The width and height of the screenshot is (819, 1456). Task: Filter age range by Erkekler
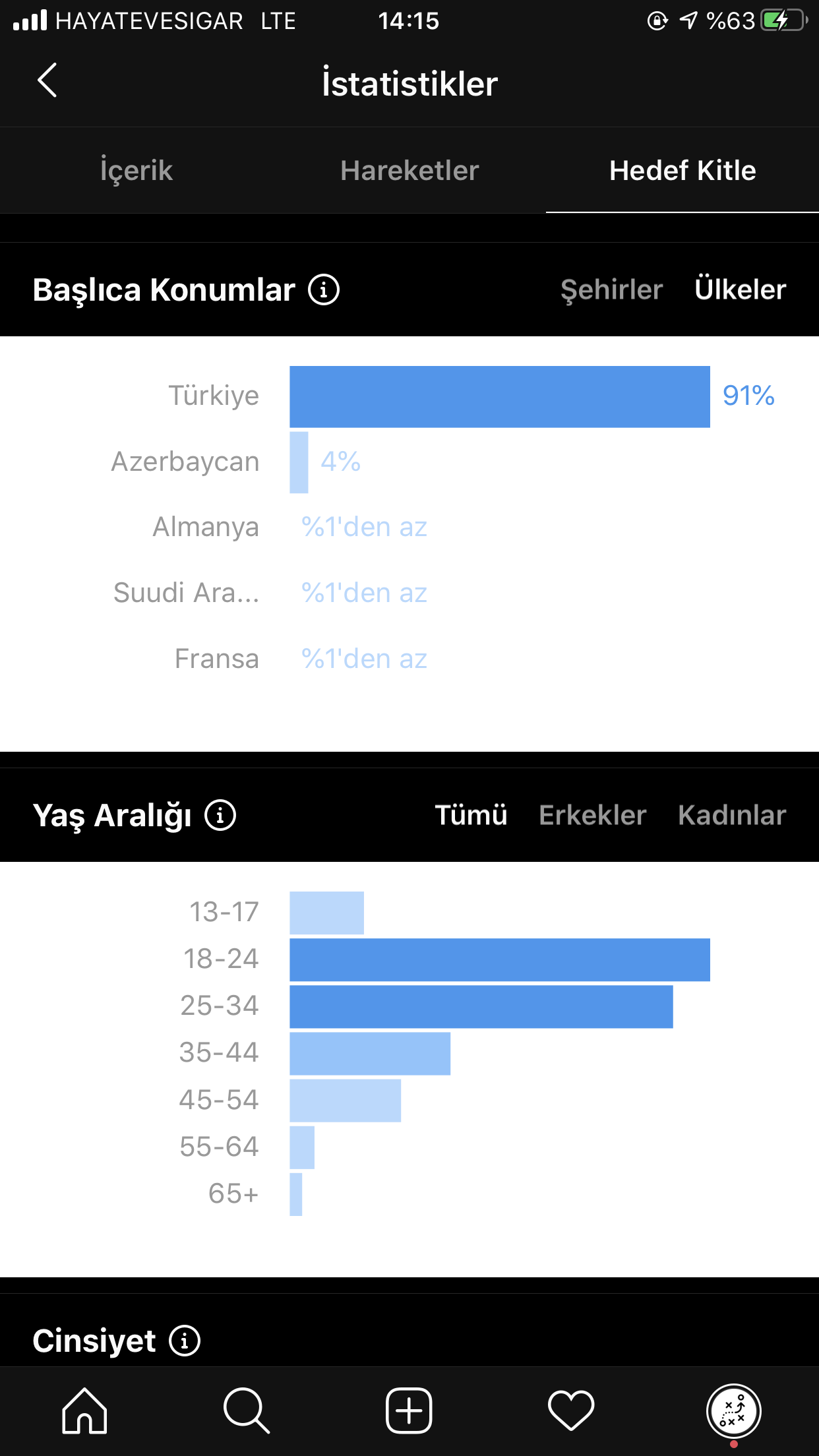pyautogui.click(x=592, y=815)
